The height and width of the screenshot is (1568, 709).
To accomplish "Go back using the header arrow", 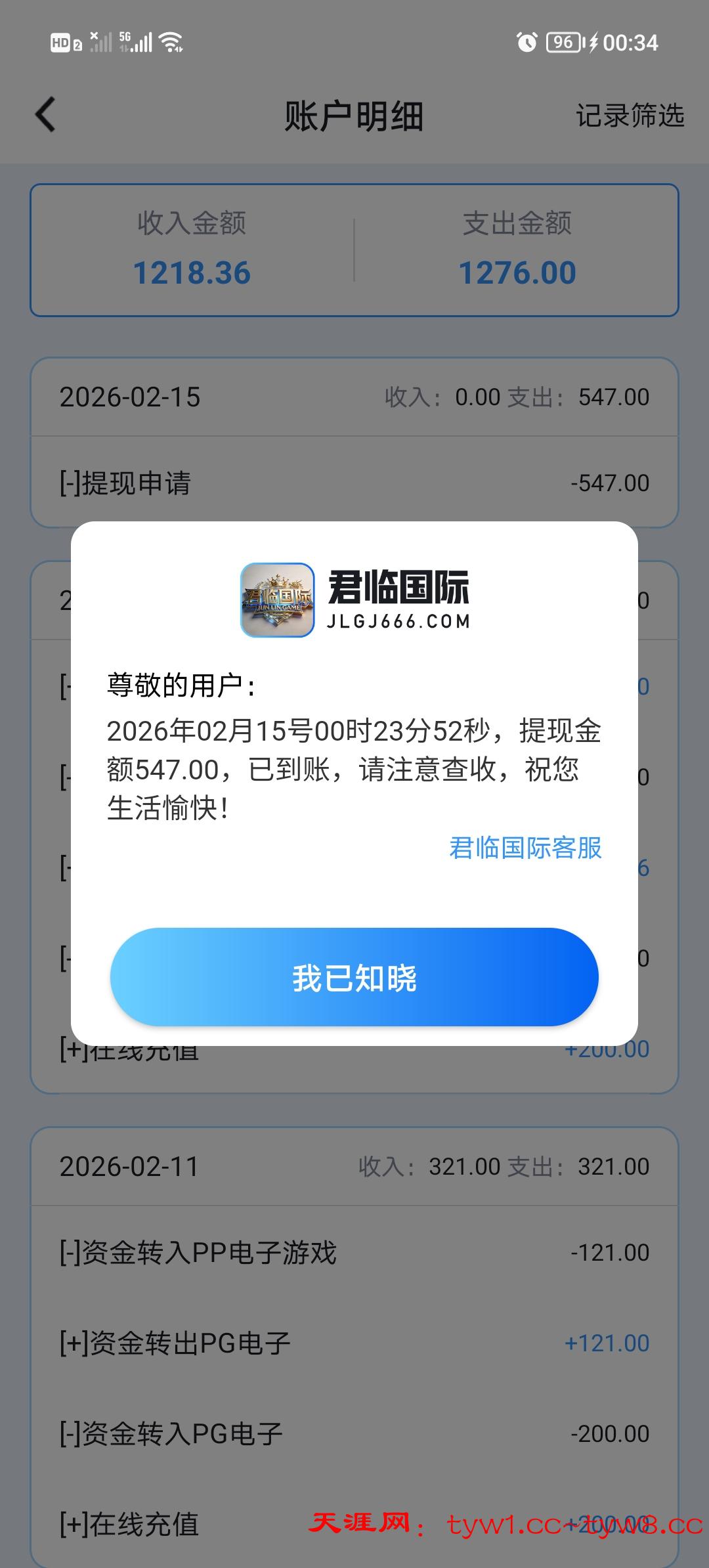I will (45, 115).
